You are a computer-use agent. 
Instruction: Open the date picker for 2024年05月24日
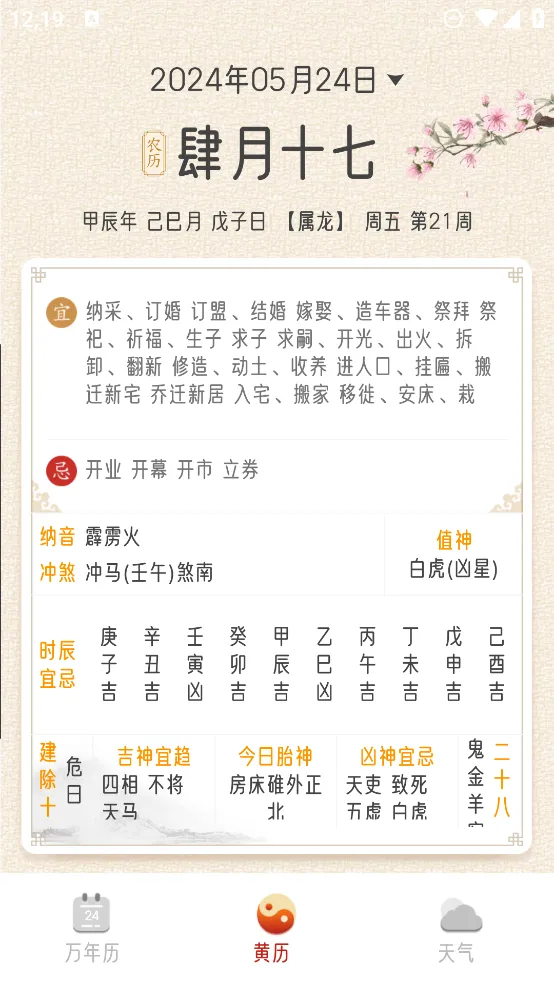tap(276, 80)
